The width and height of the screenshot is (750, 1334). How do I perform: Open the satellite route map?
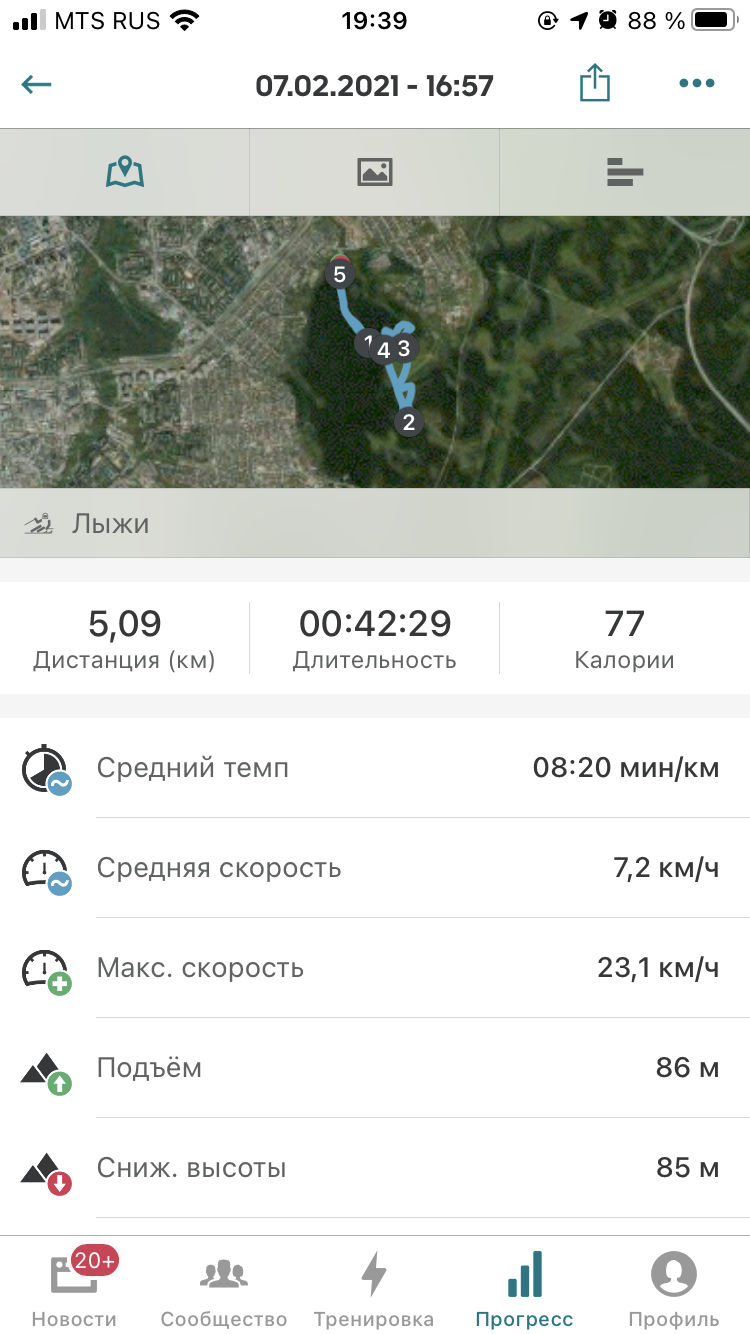tap(375, 350)
